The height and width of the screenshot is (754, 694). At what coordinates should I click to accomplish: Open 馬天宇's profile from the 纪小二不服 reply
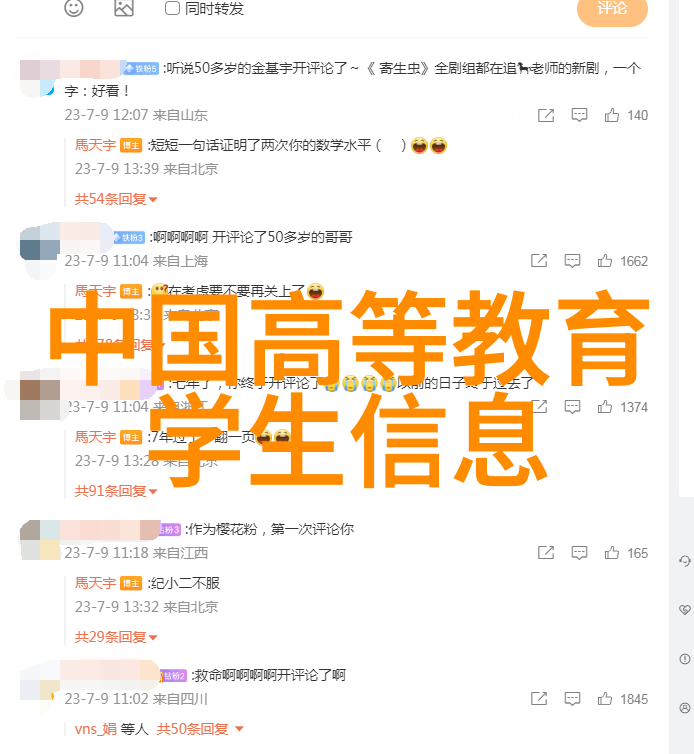(x=95, y=582)
